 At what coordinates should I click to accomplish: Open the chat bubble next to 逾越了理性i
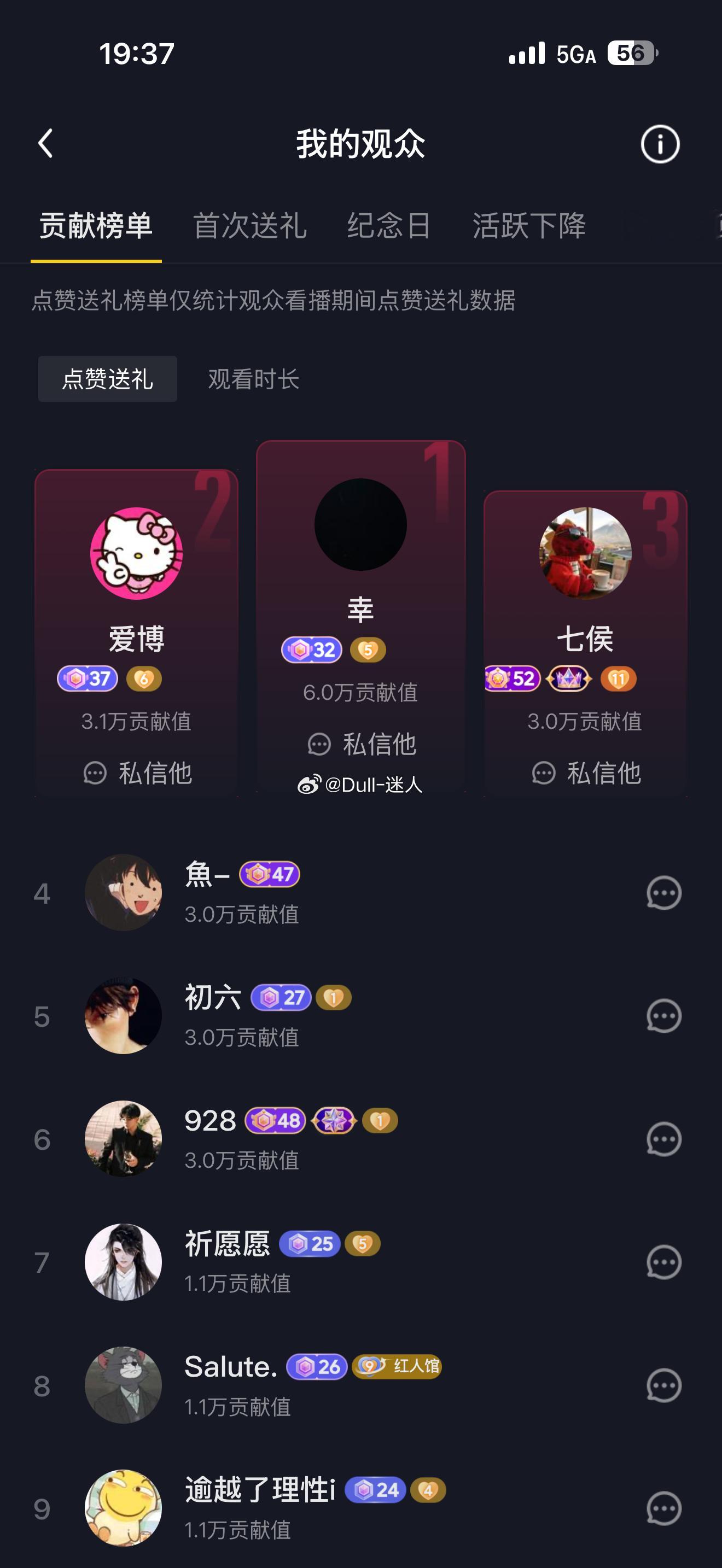coord(664,1509)
